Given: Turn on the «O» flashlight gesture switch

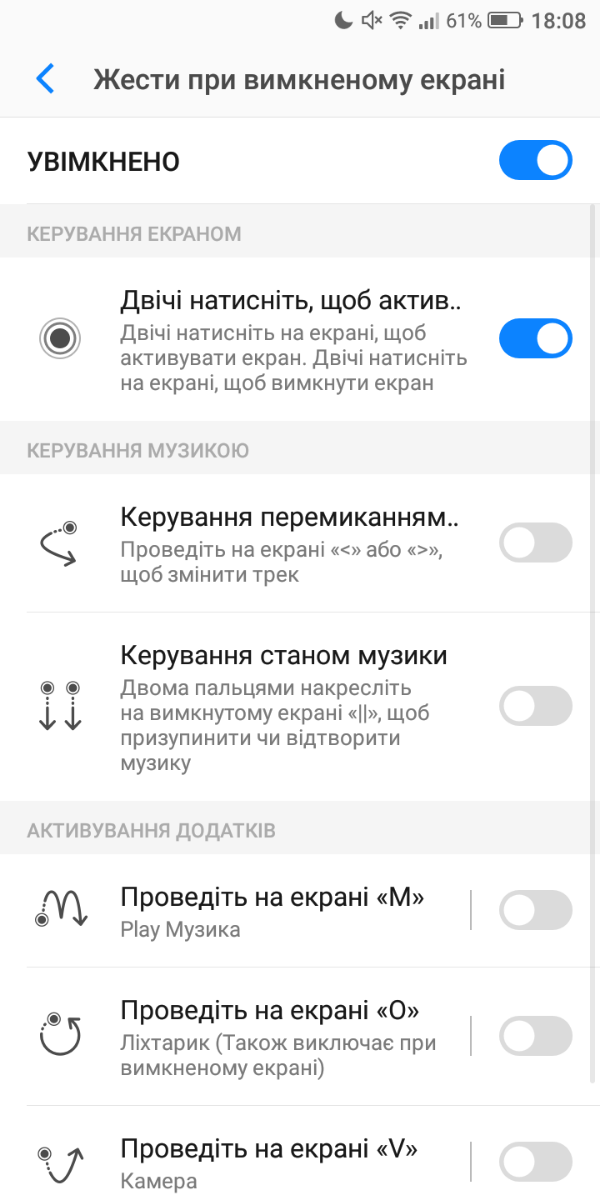Looking at the screenshot, I should 536,1036.
